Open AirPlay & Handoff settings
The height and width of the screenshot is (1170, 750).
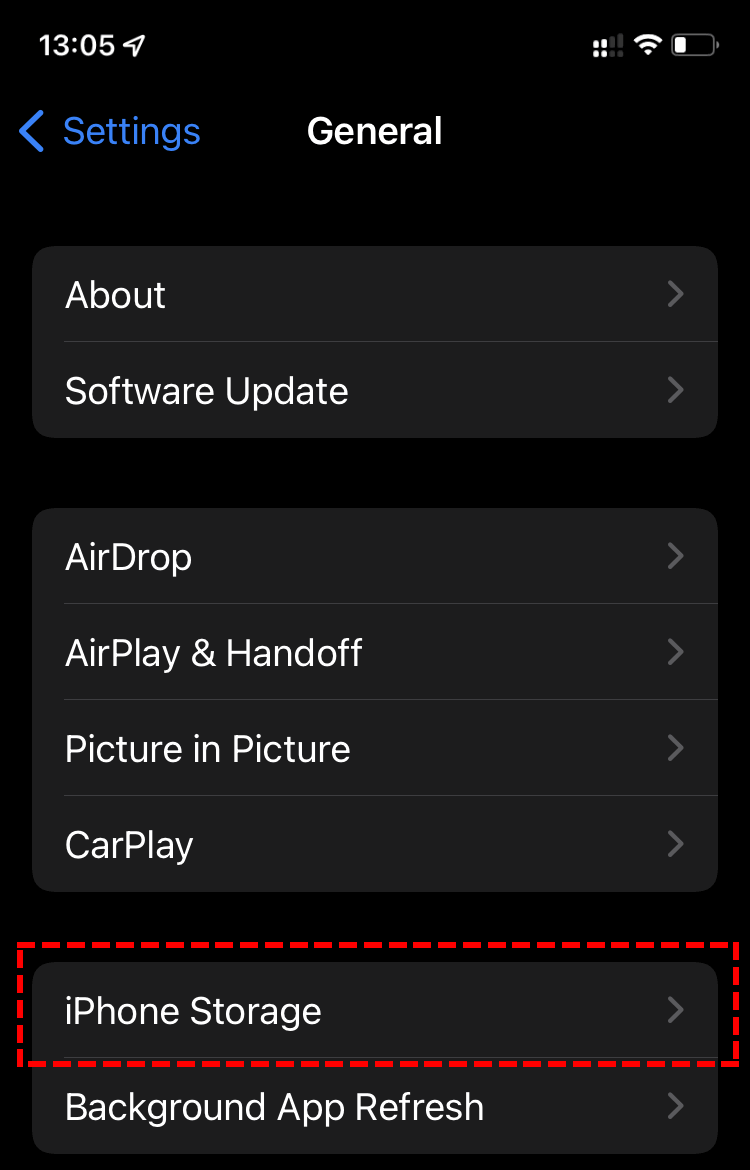(375, 652)
